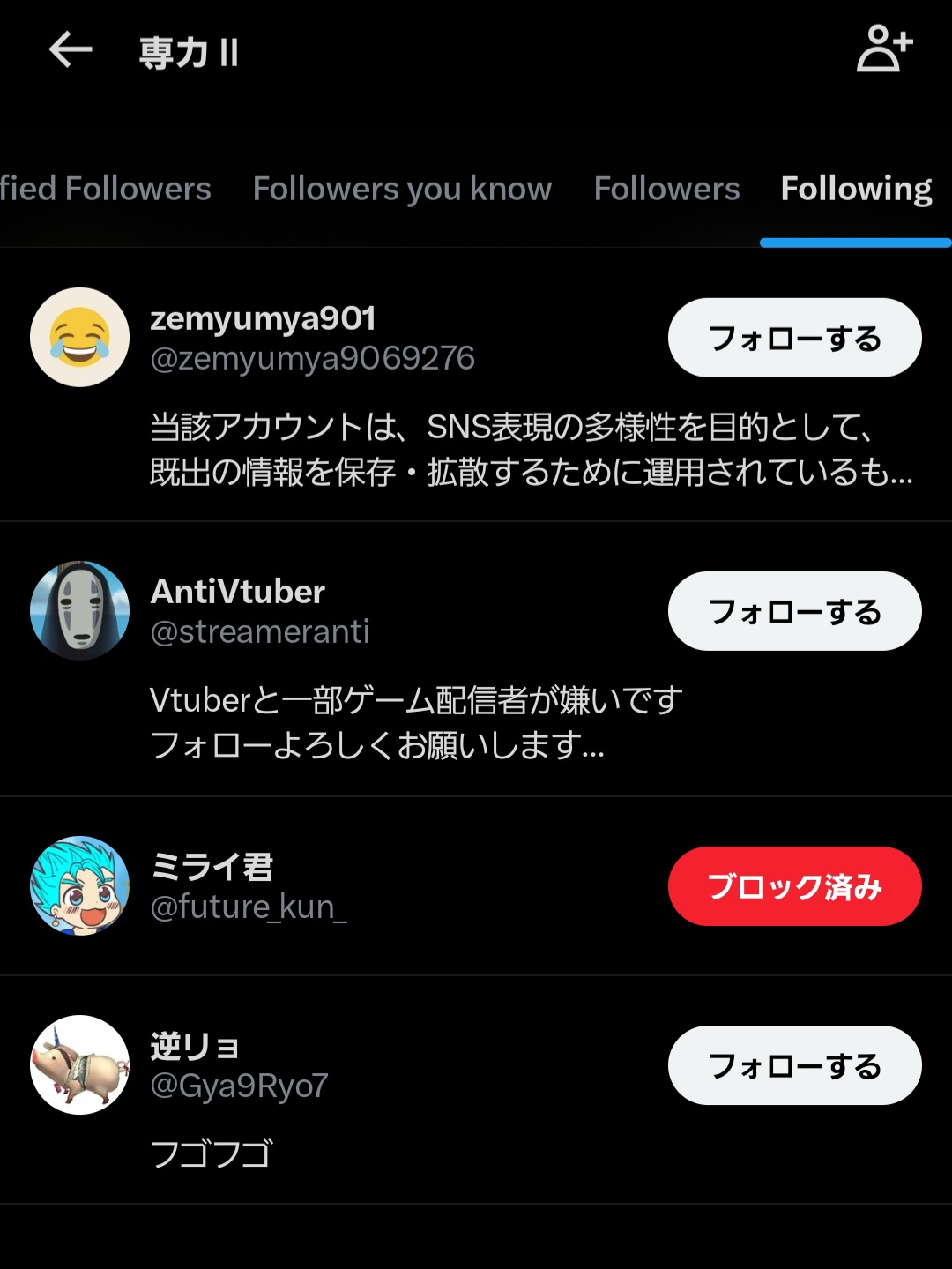
Task: Switch to the Followers tab
Action: [666, 189]
